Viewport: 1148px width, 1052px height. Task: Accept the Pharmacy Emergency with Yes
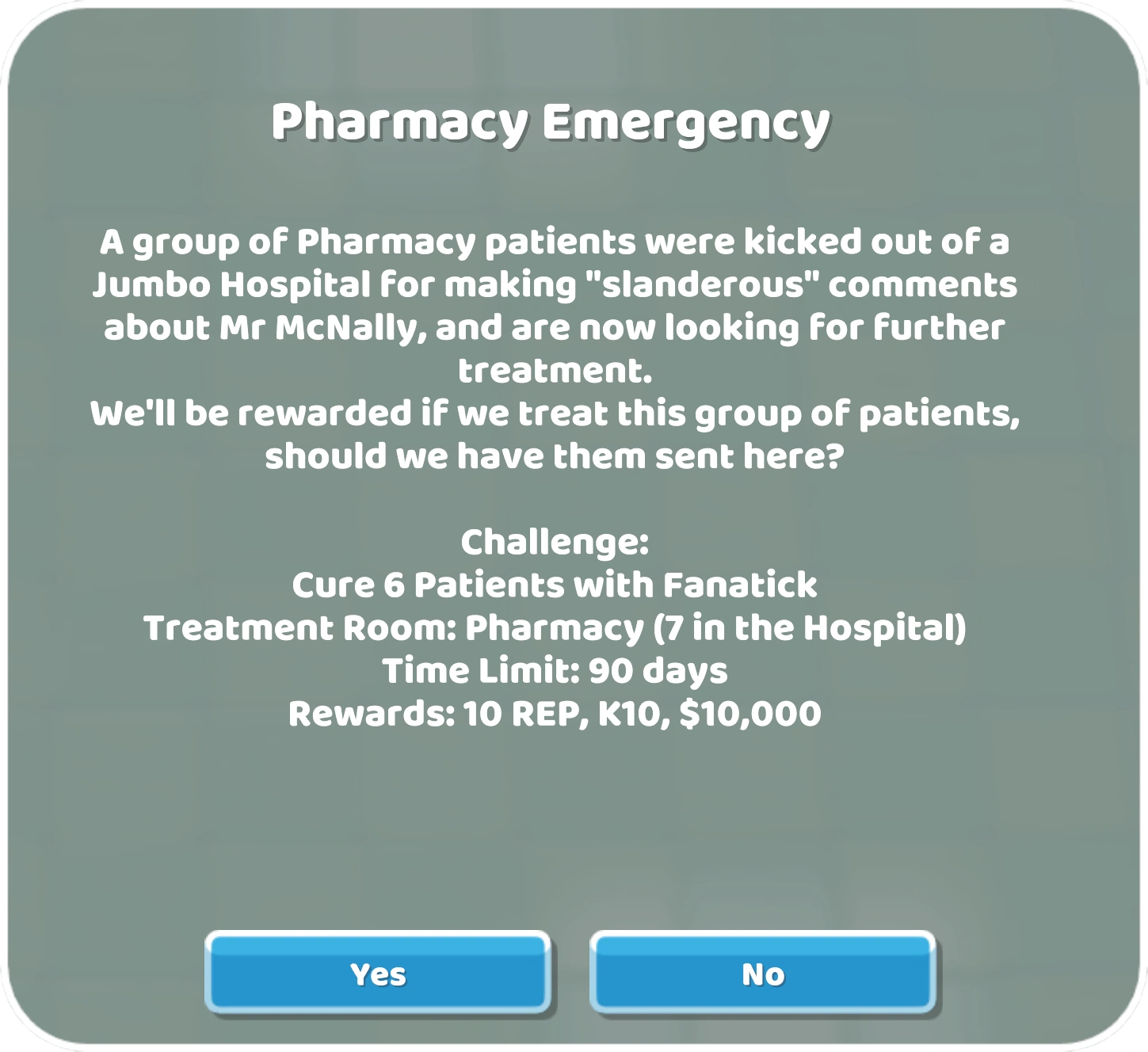378,973
